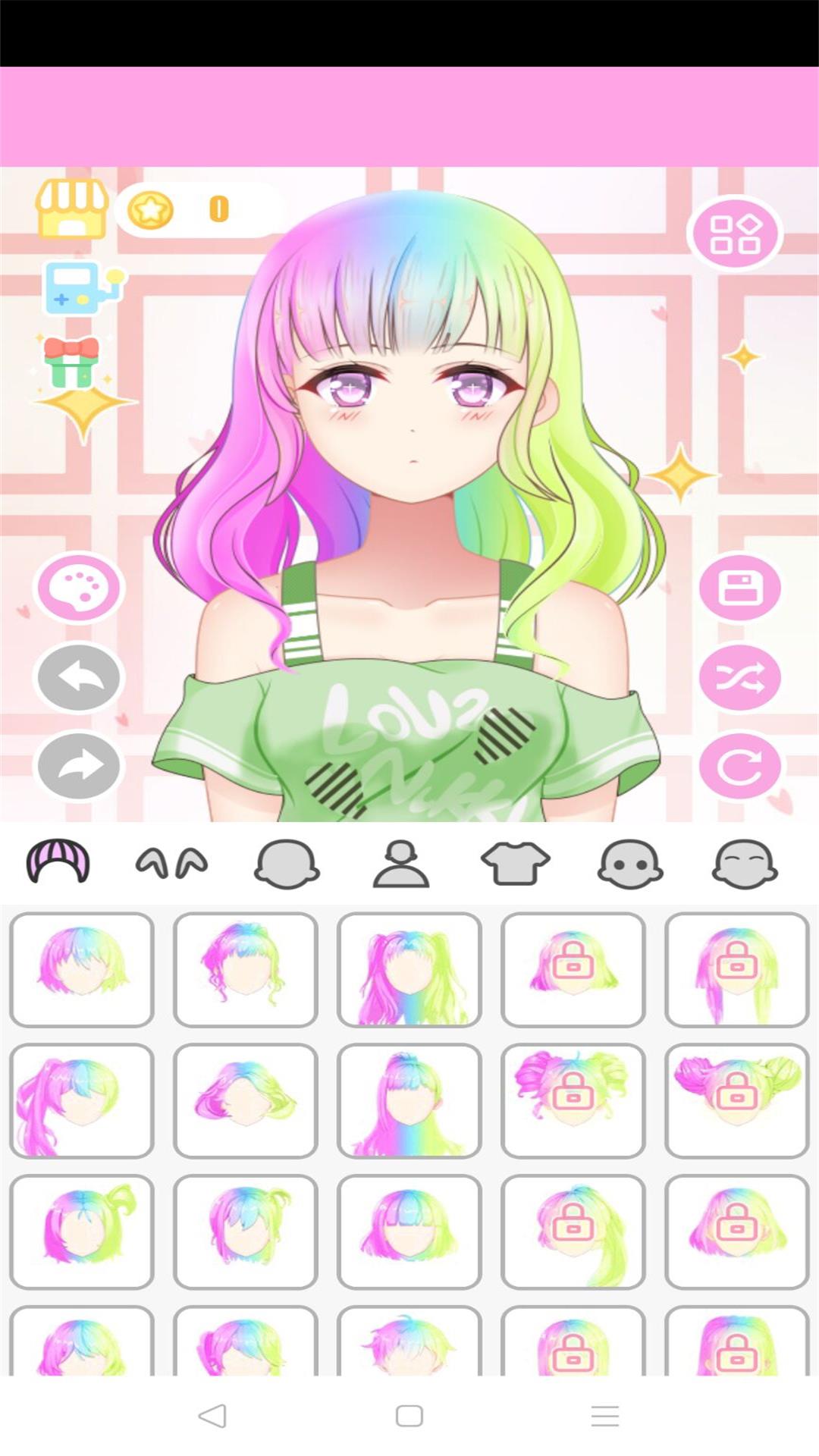Select the body category
This screenshot has height=1456, width=819.
click(401, 863)
